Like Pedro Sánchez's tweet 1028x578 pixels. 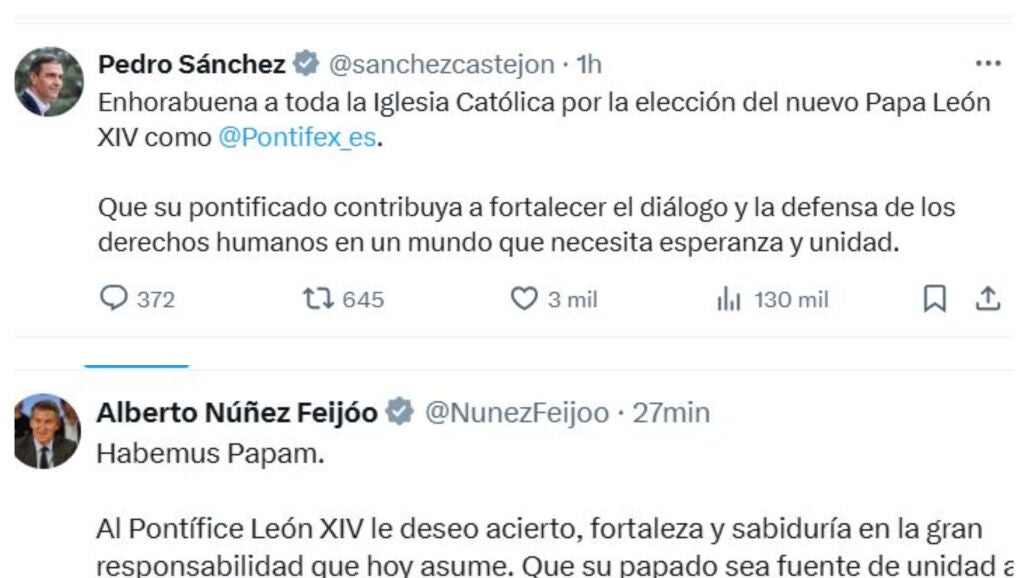(525, 299)
